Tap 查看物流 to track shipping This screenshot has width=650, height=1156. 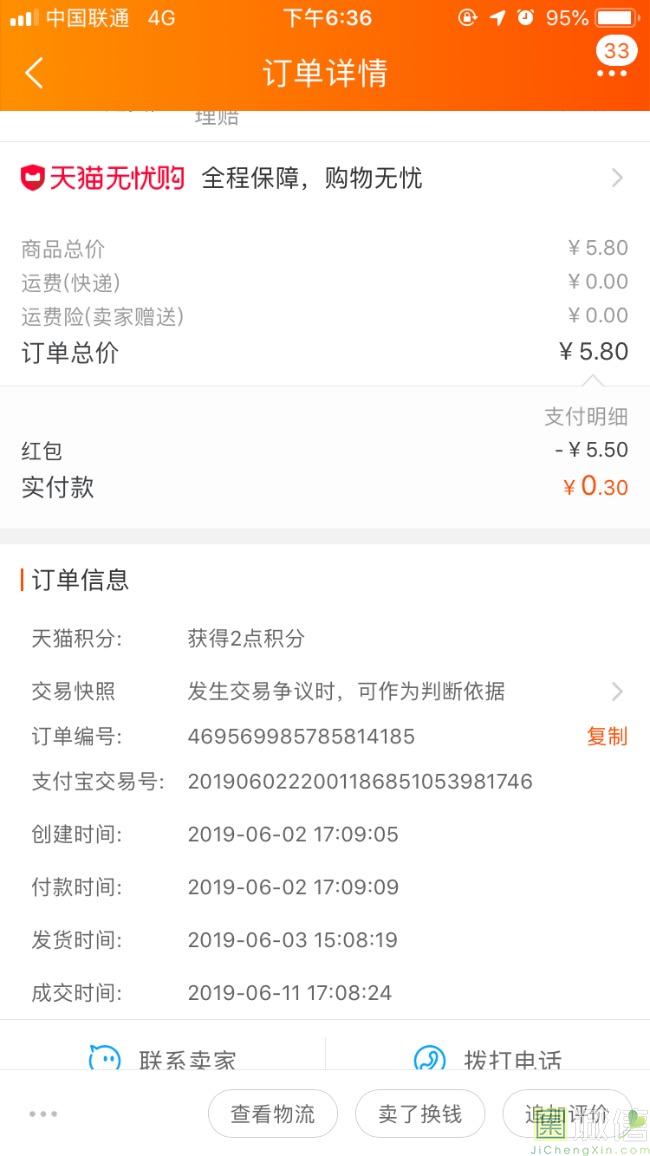coord(272,1114)
